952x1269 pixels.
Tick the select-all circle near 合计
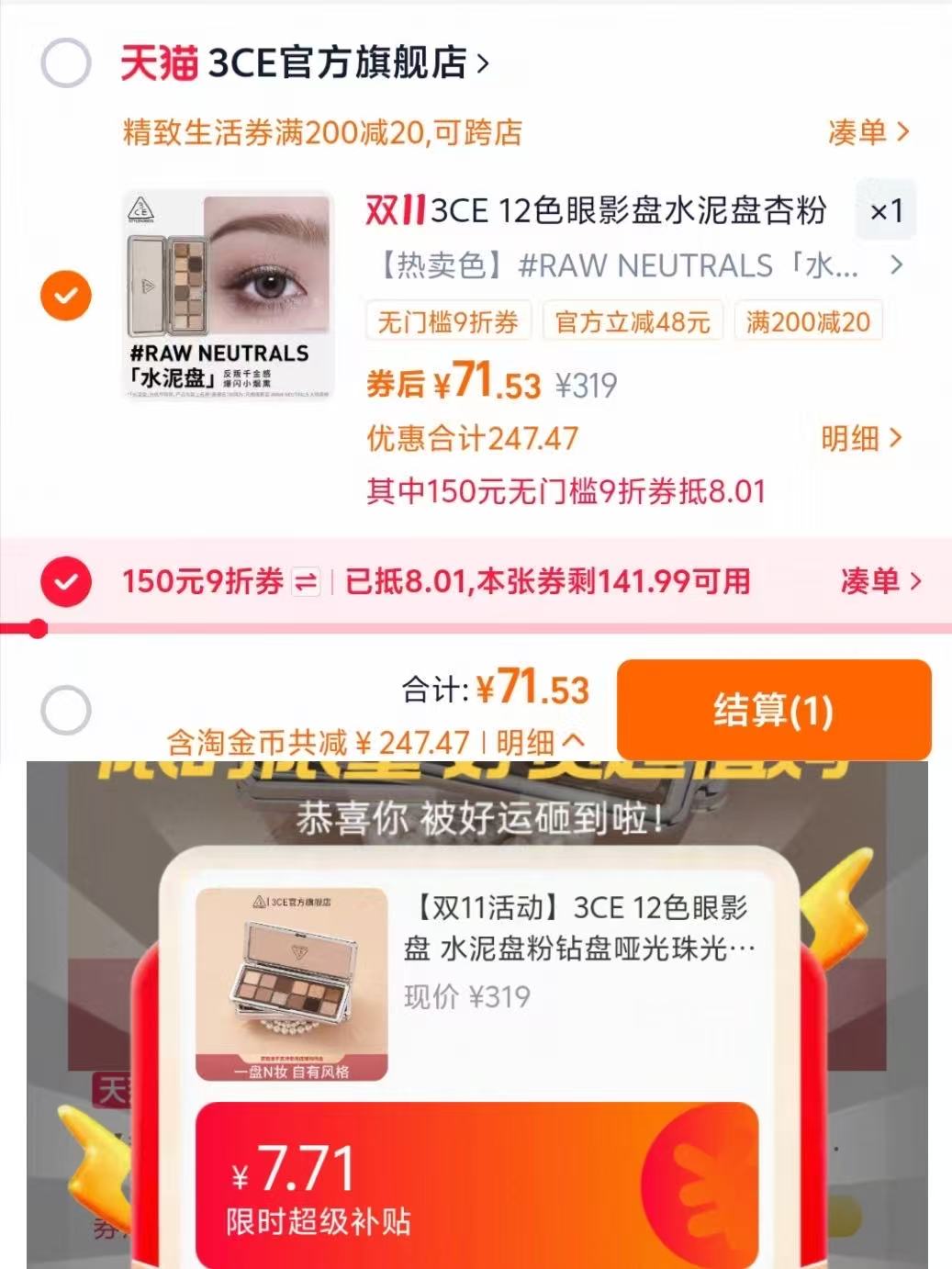click(x=66, y=709)
